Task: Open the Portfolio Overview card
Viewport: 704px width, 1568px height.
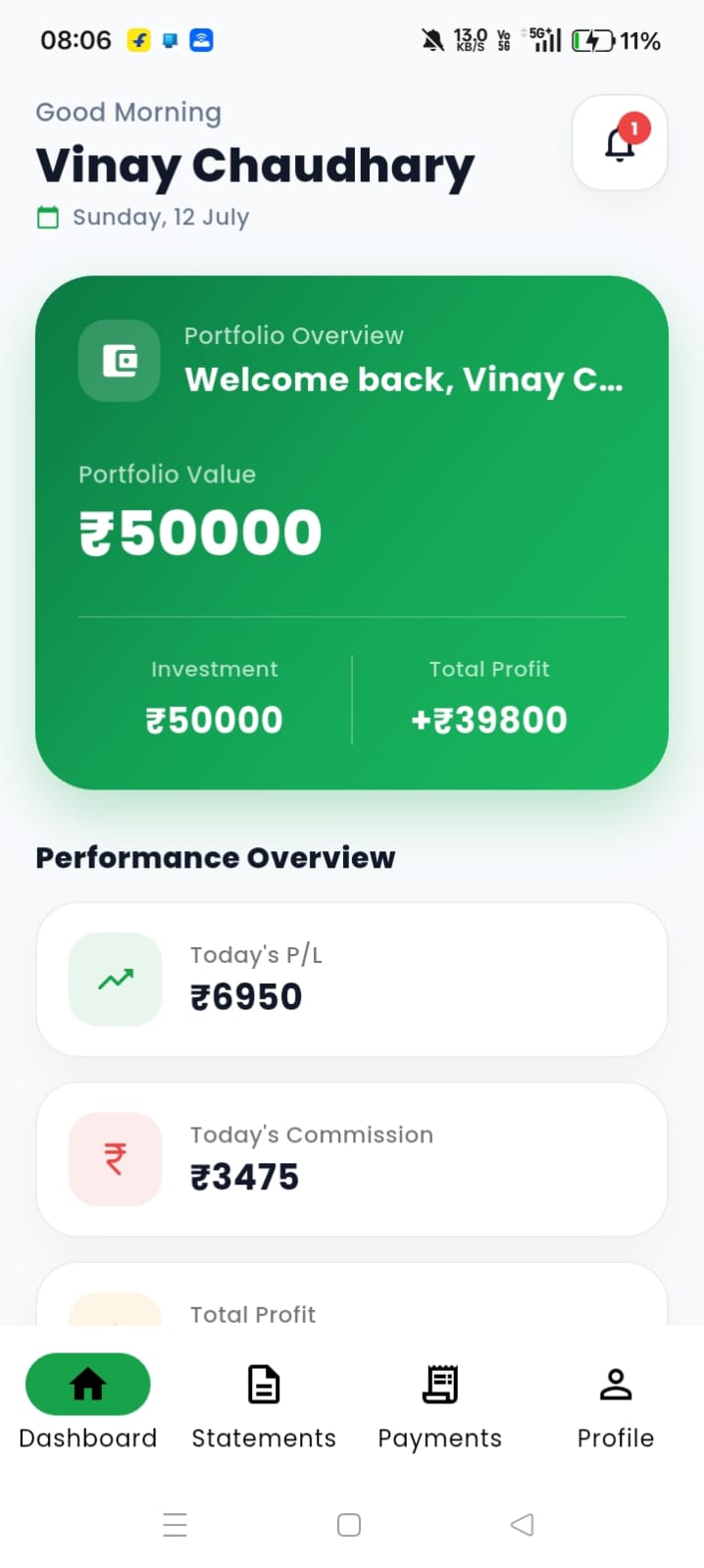Action: coord(352,532)
